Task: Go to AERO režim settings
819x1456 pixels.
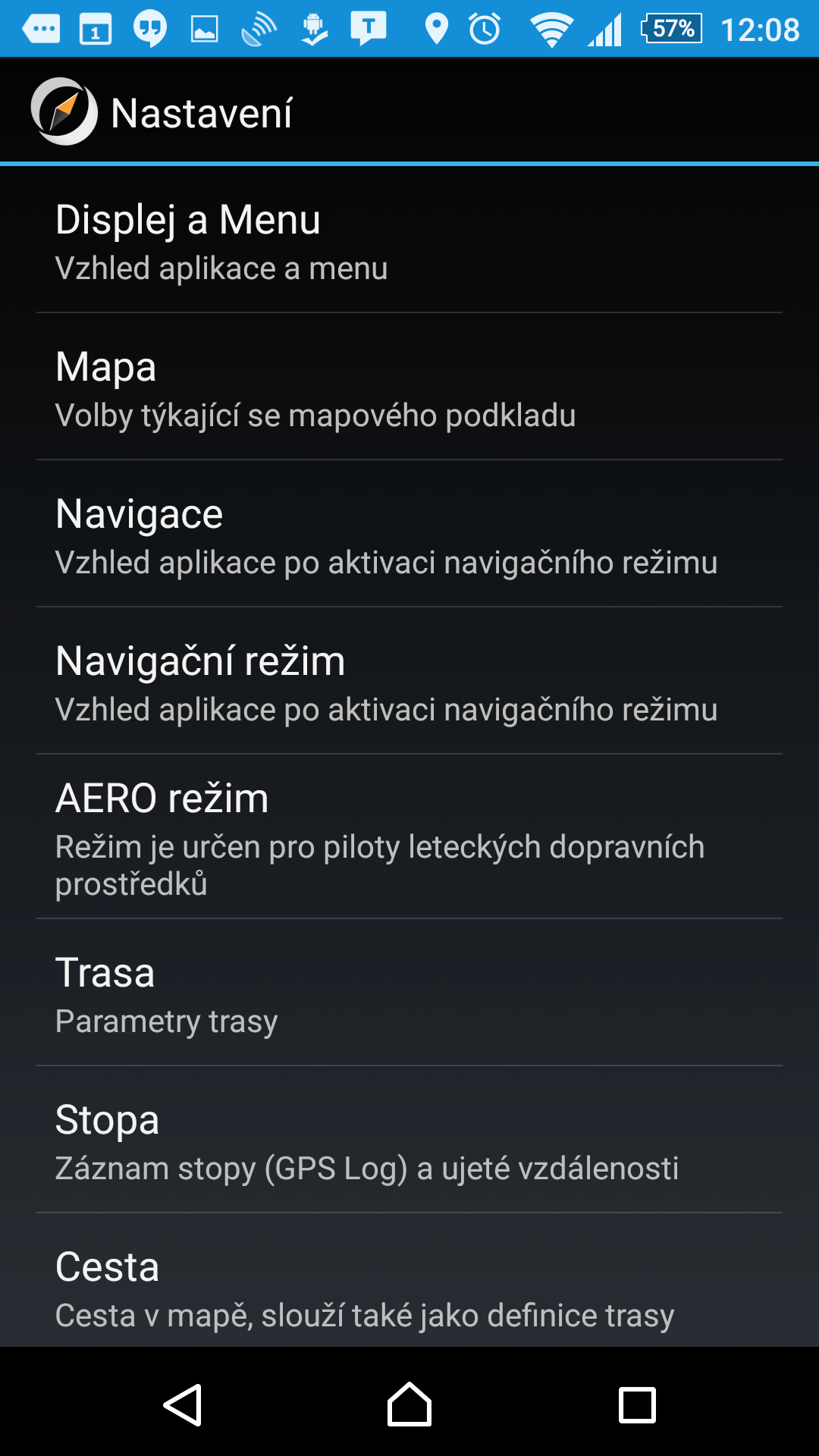Action: coord(409,836)
